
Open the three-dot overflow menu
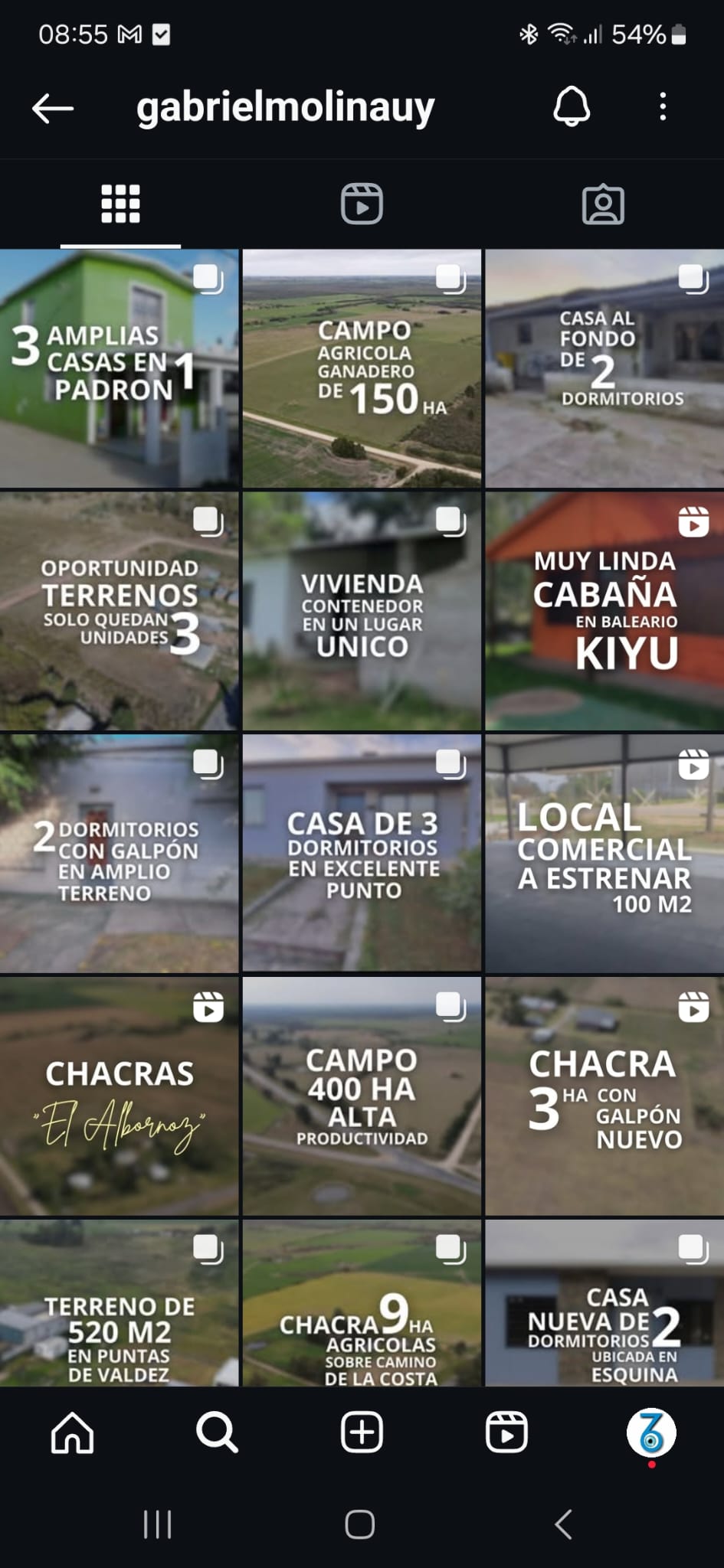pos(663,106)
